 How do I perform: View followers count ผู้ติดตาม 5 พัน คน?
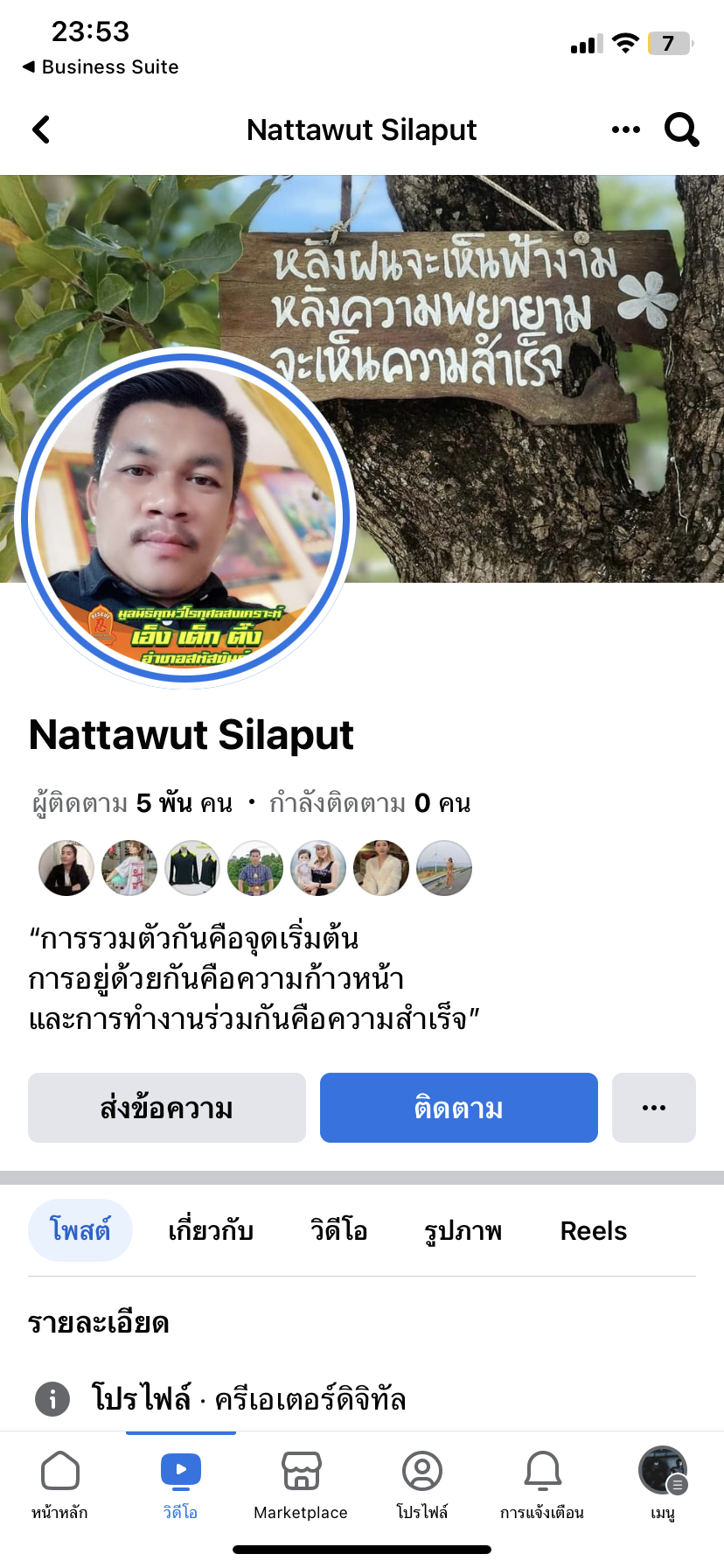coord(132,802)
